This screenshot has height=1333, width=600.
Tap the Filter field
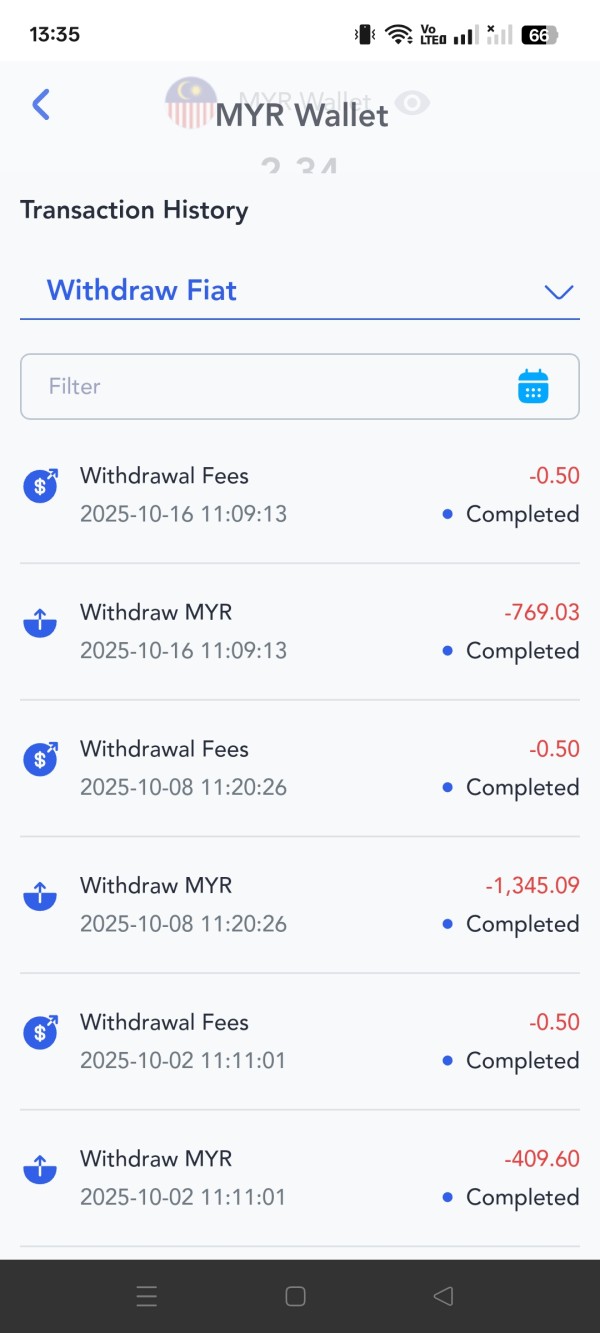300,386
